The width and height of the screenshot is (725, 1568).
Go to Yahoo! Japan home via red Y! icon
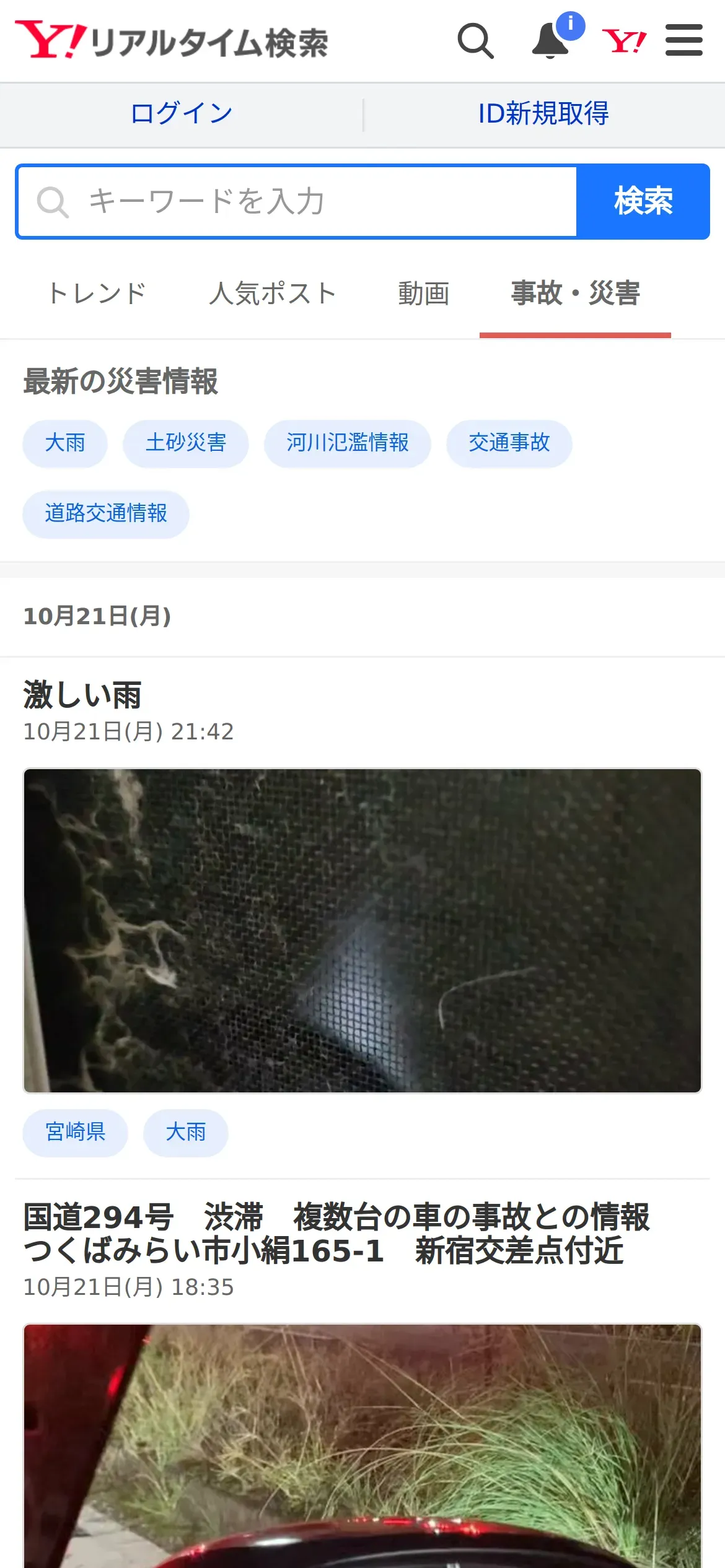[624, 41]
